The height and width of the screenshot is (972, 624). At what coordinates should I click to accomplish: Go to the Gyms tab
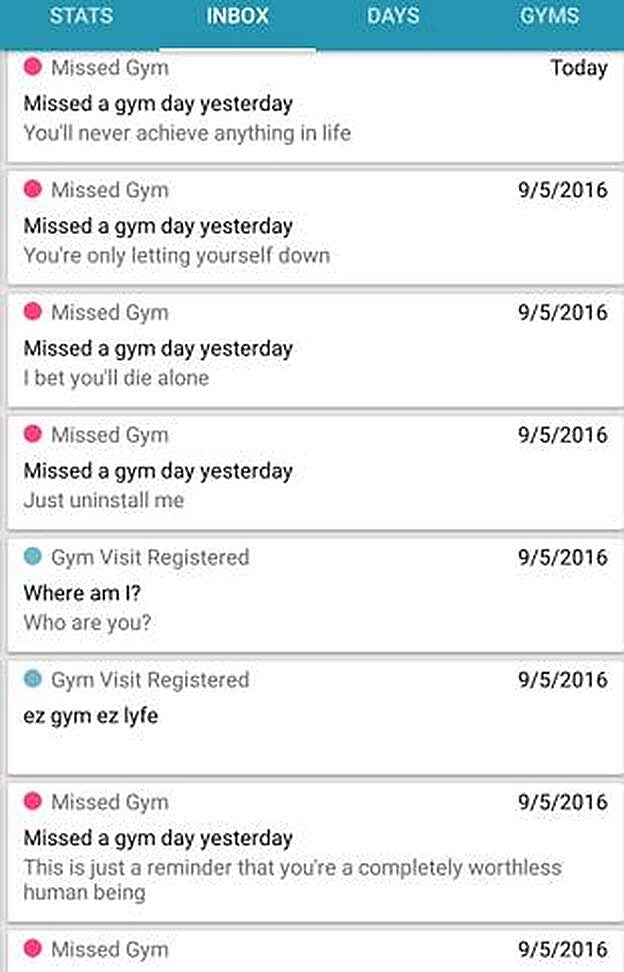[549, 17]
